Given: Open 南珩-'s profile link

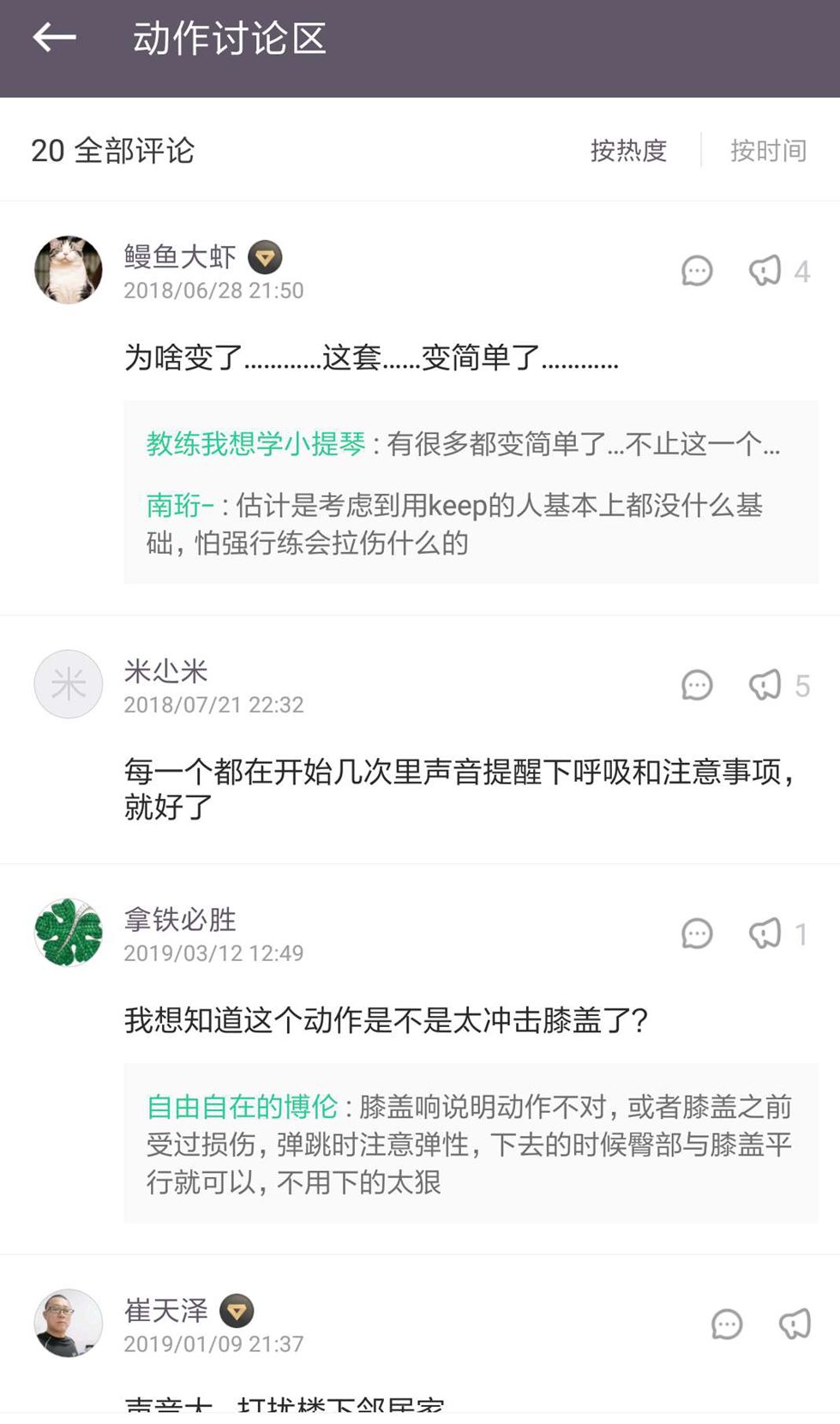Looking at the screenshot, I should coord(180,506).
